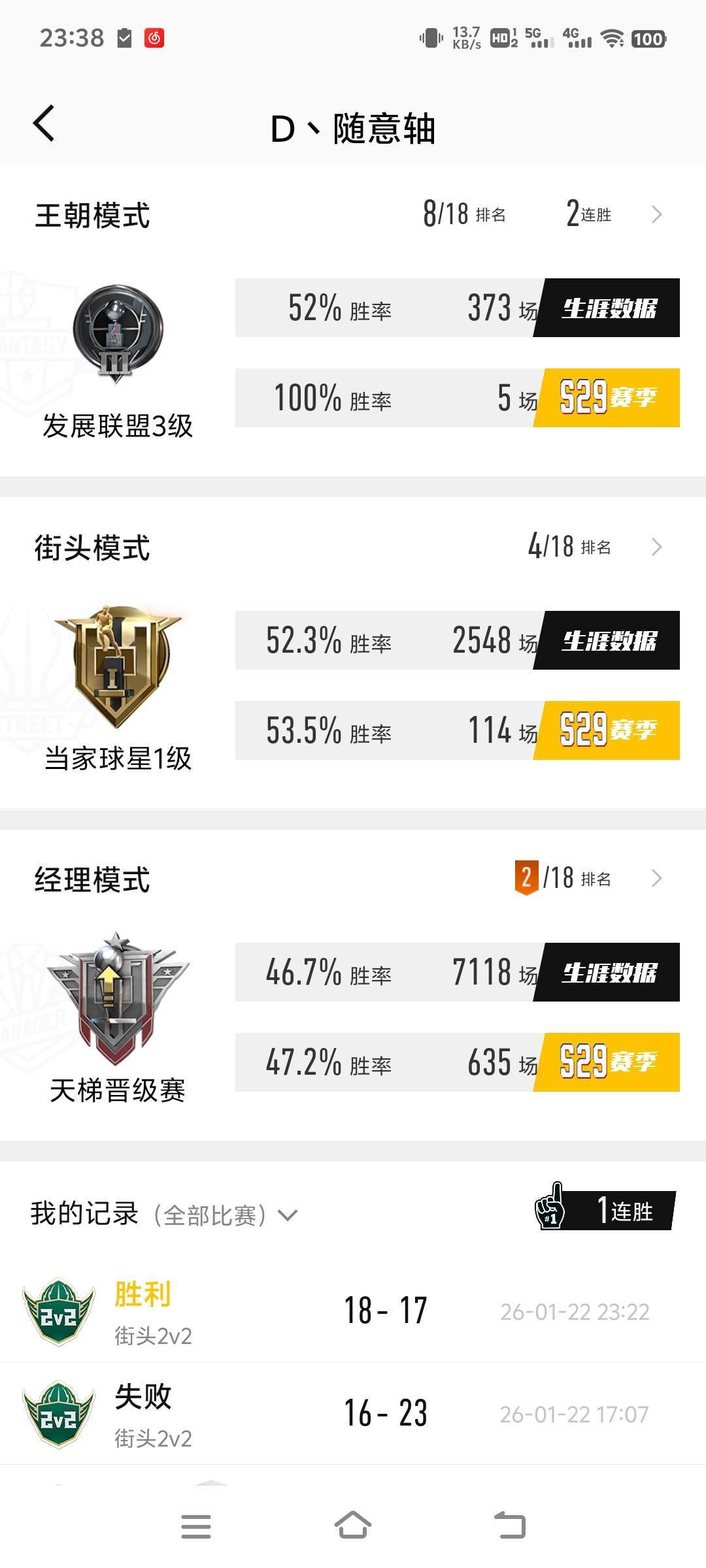Viewport: 706px width, 1568px height.
Task: Expand the 全部比赛 record filter dropdown
Action: (287, 1215)
